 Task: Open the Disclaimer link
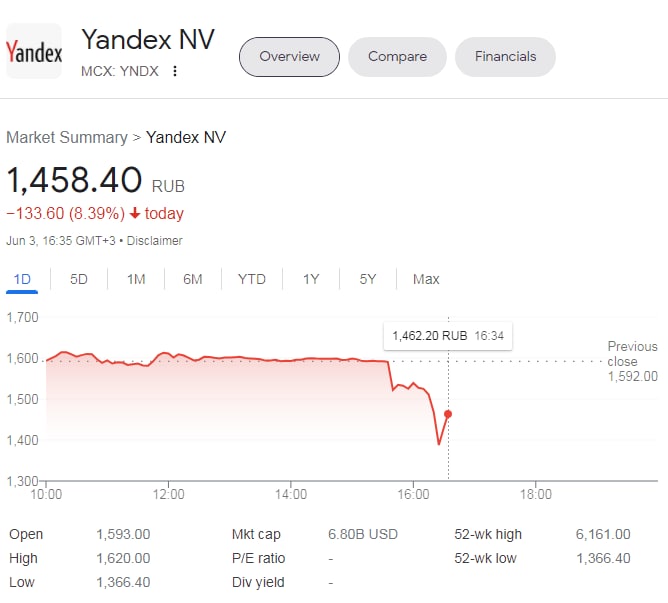[x=154, y=240]
